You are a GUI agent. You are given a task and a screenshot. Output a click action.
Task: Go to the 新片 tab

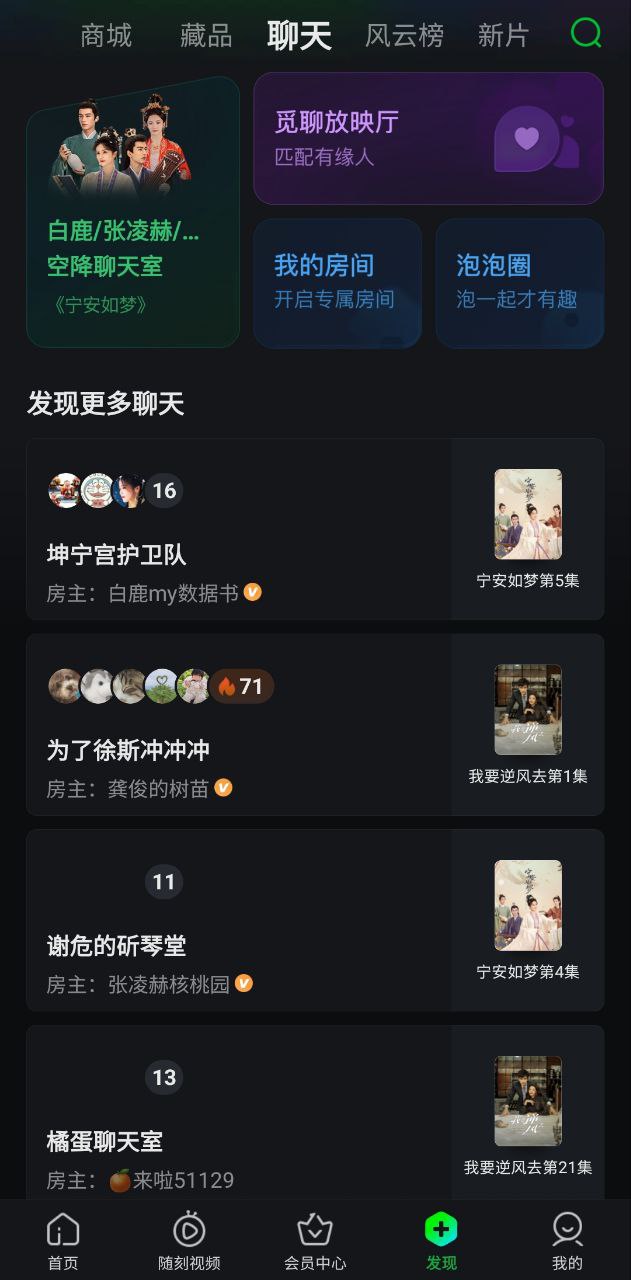pos(503,37)
